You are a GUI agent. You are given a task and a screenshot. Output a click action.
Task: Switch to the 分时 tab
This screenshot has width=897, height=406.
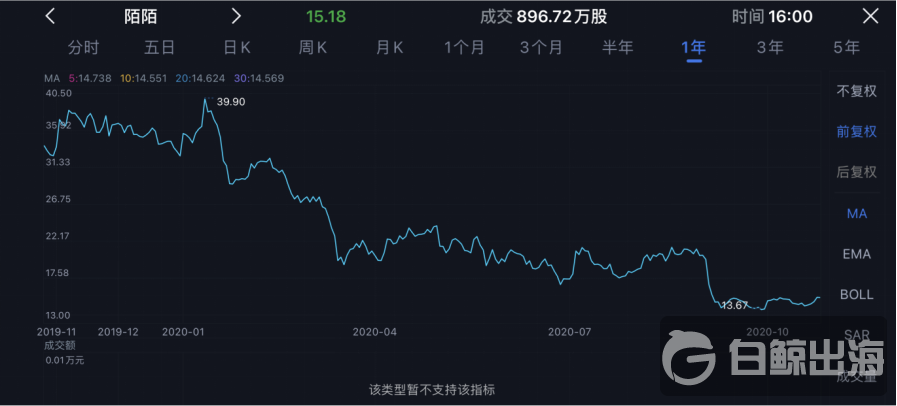[x=83, y=47]
